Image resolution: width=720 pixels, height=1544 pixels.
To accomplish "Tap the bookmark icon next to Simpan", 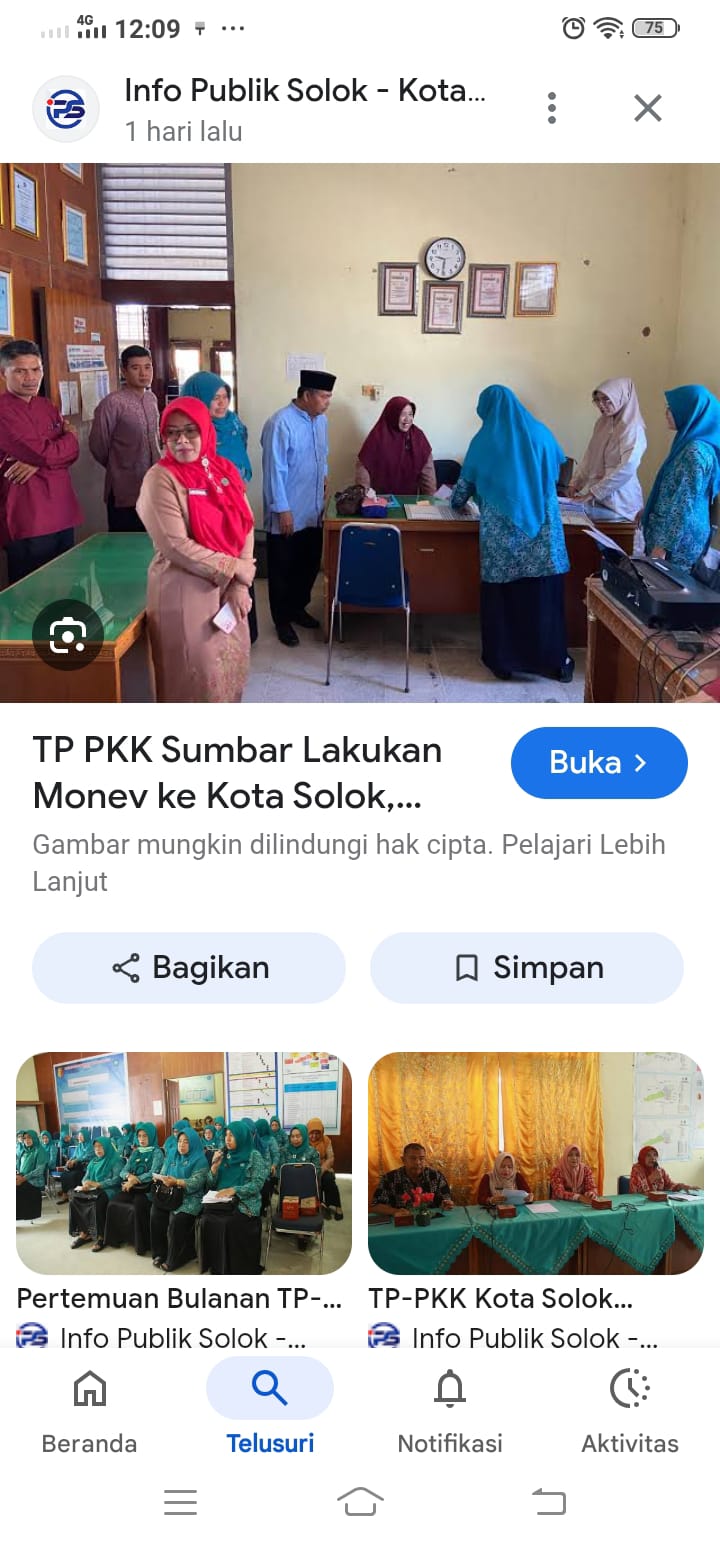I will 466,967.
